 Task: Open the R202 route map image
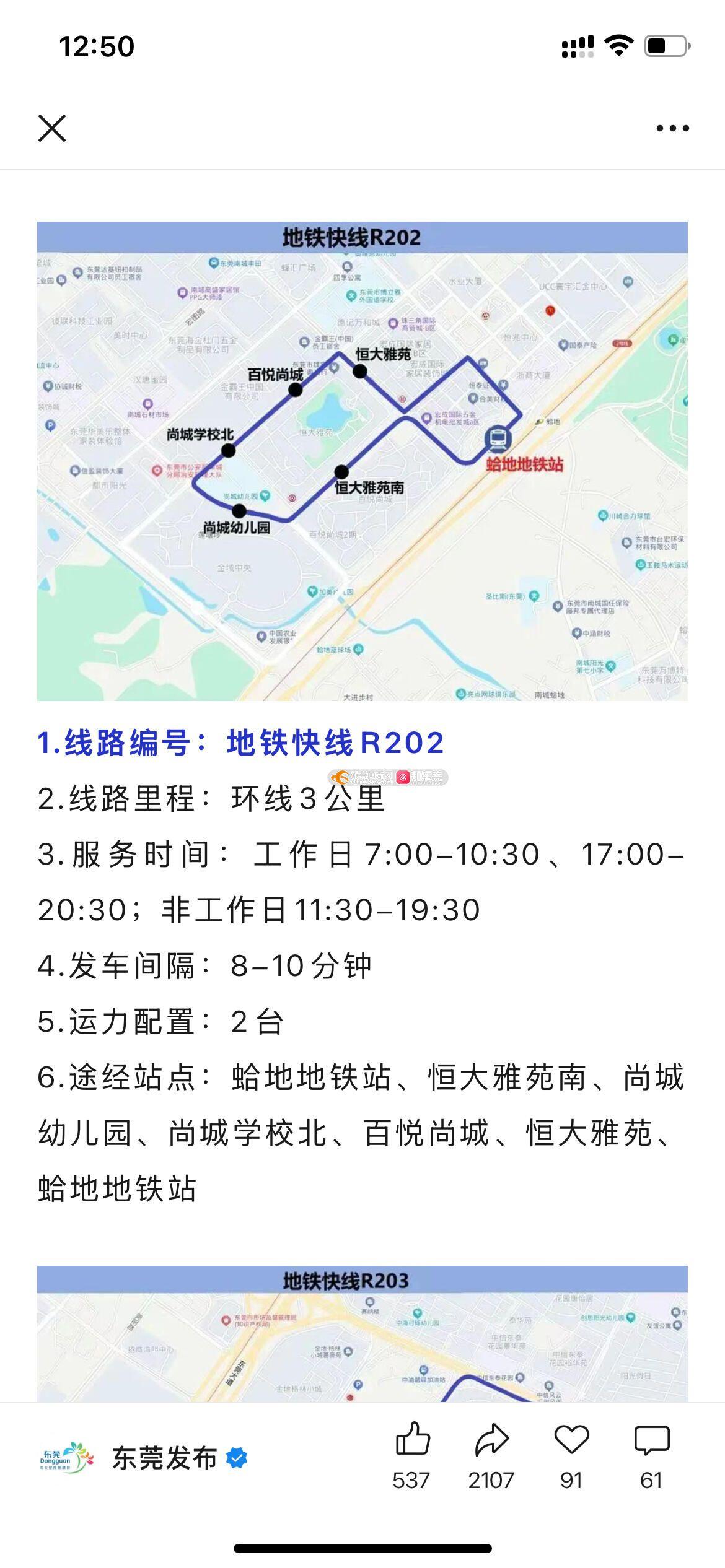(x=362, y=461)
